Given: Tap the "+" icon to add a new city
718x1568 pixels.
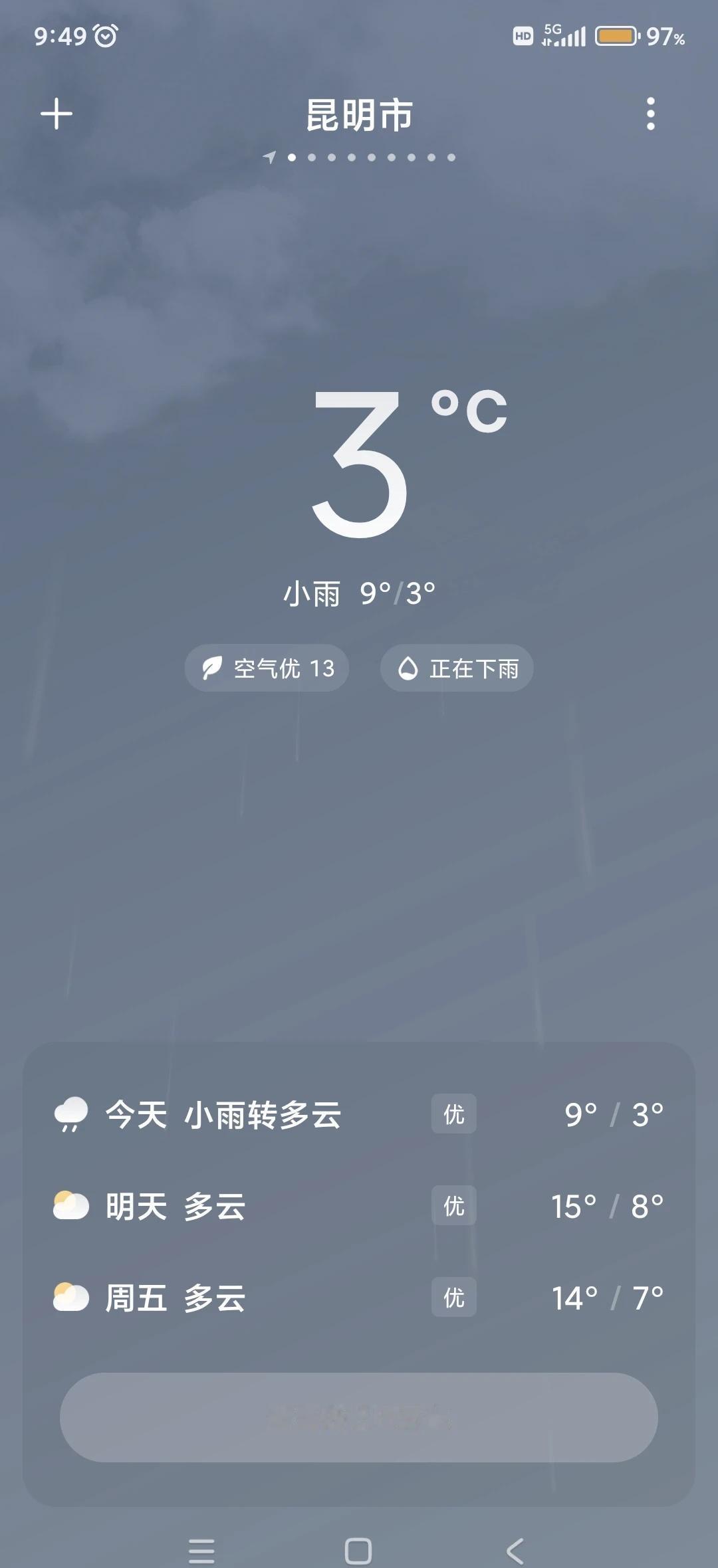Looking at the screenshot, I should point(57,113).
